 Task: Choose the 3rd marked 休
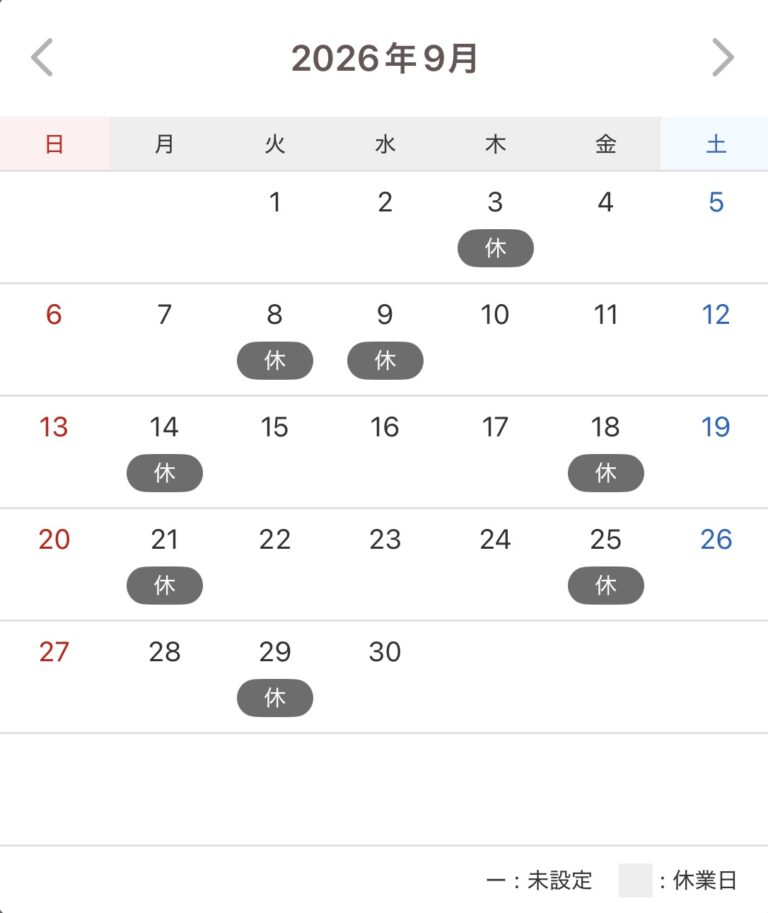495,227
